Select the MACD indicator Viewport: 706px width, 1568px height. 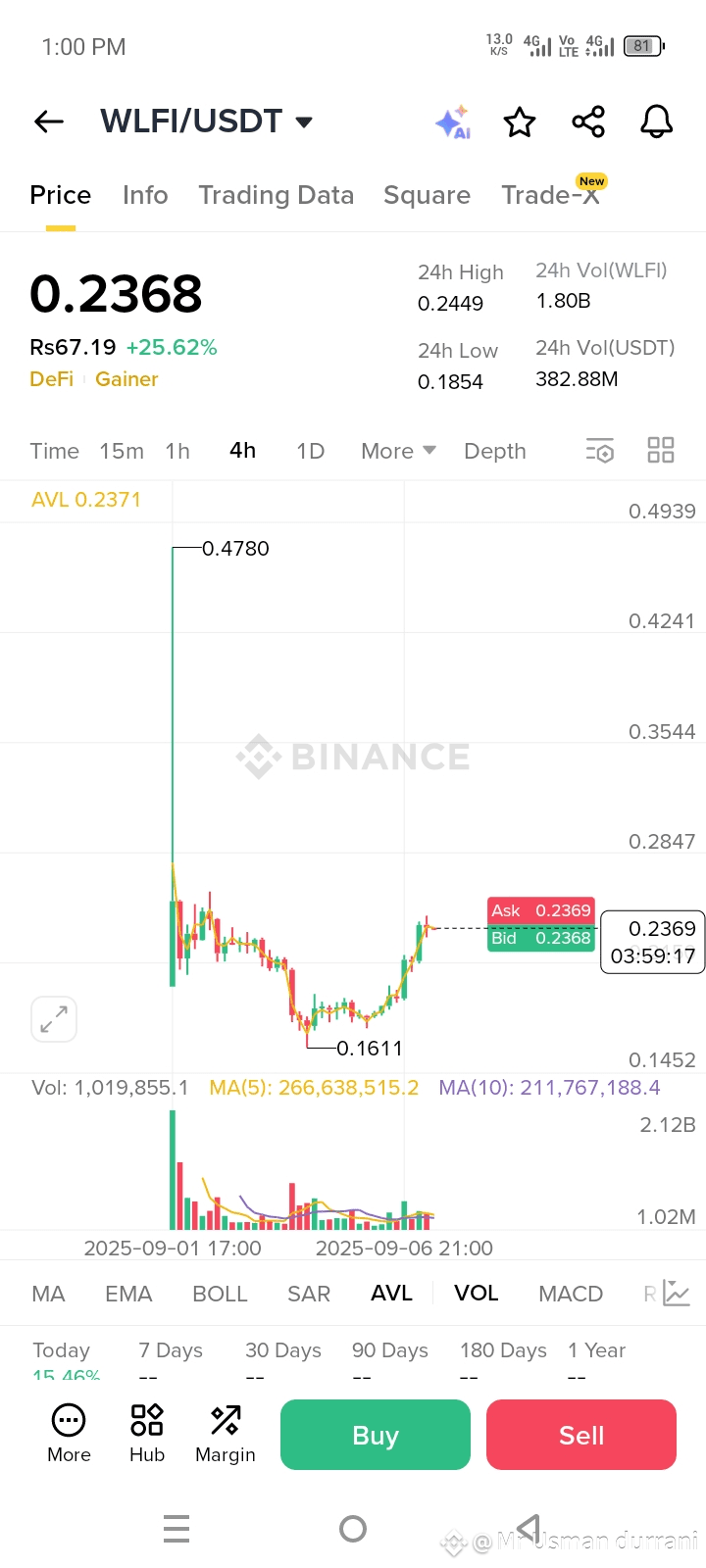571,1294
